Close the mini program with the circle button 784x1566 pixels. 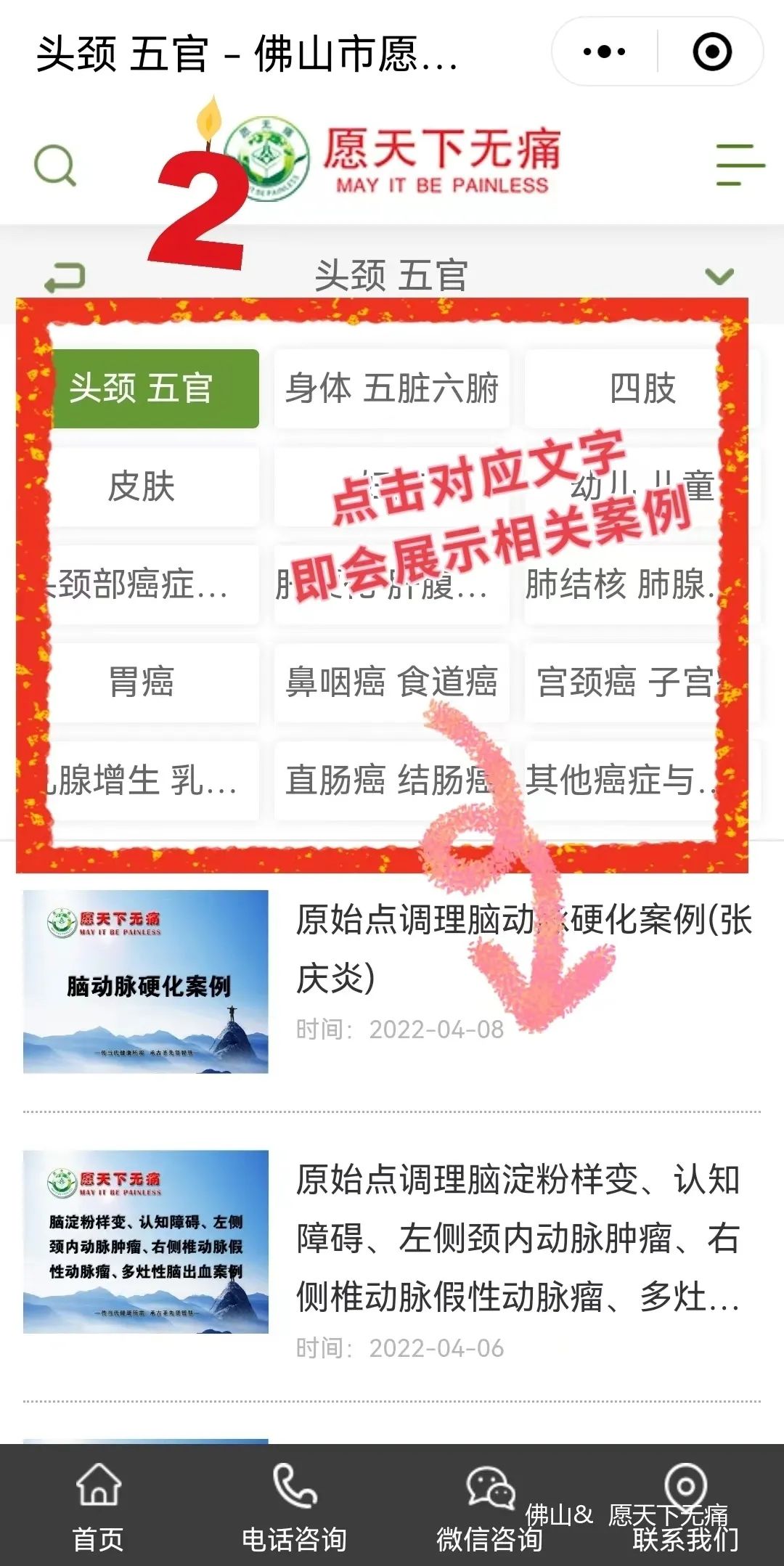(x=711, y=52)
